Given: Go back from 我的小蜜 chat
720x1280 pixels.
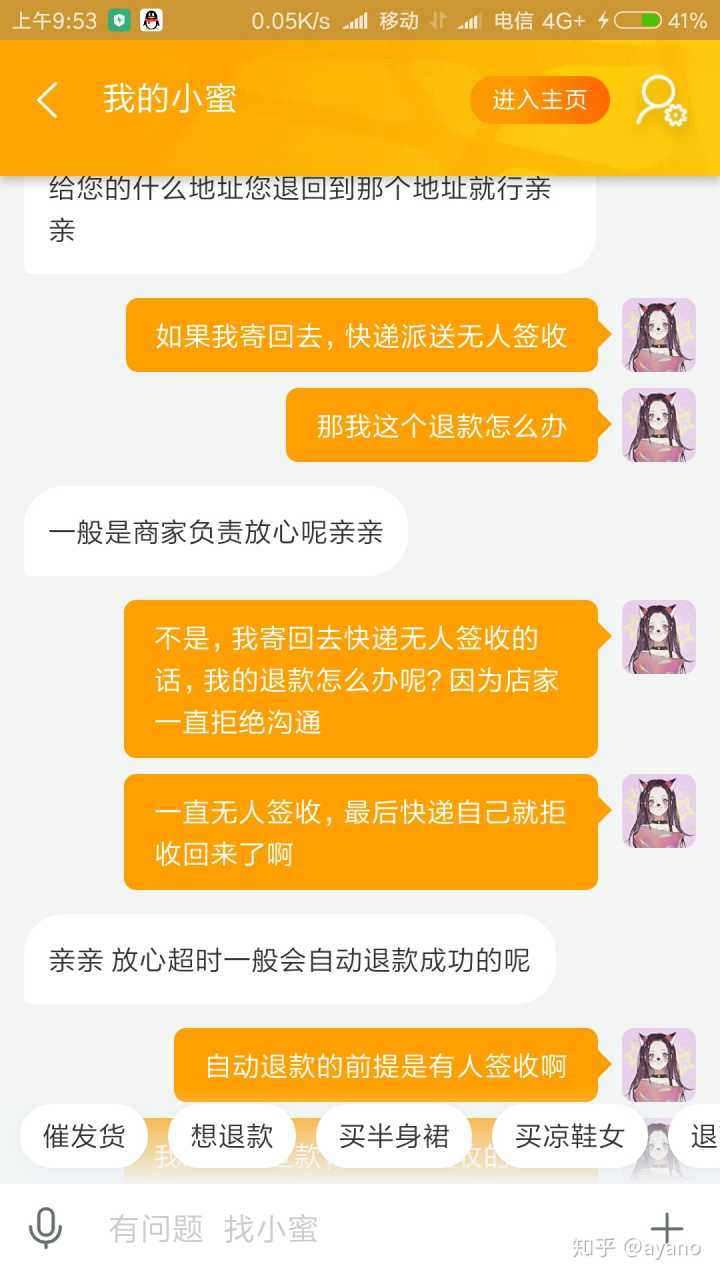Looking at the screenshot, I should click(47, 100).
